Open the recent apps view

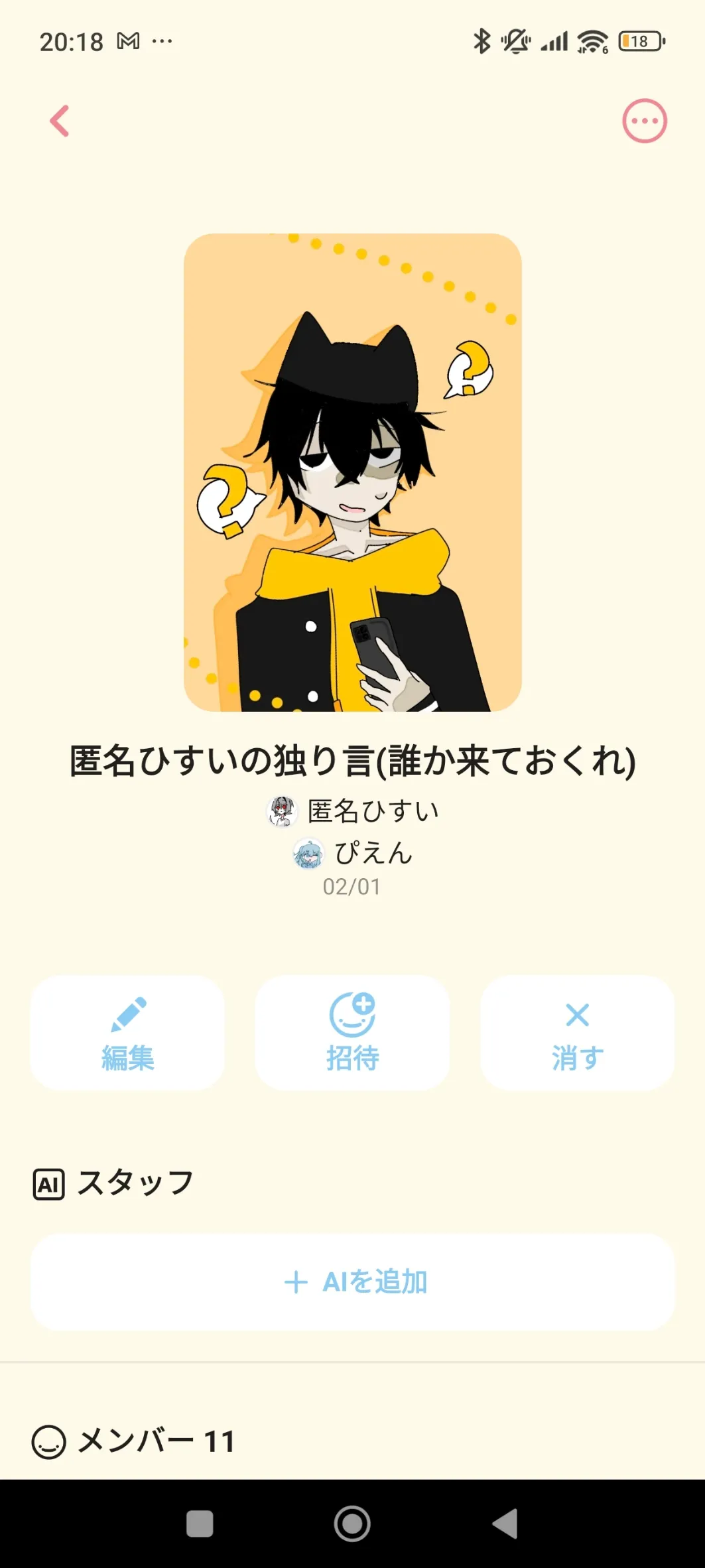coord(200,1524)
